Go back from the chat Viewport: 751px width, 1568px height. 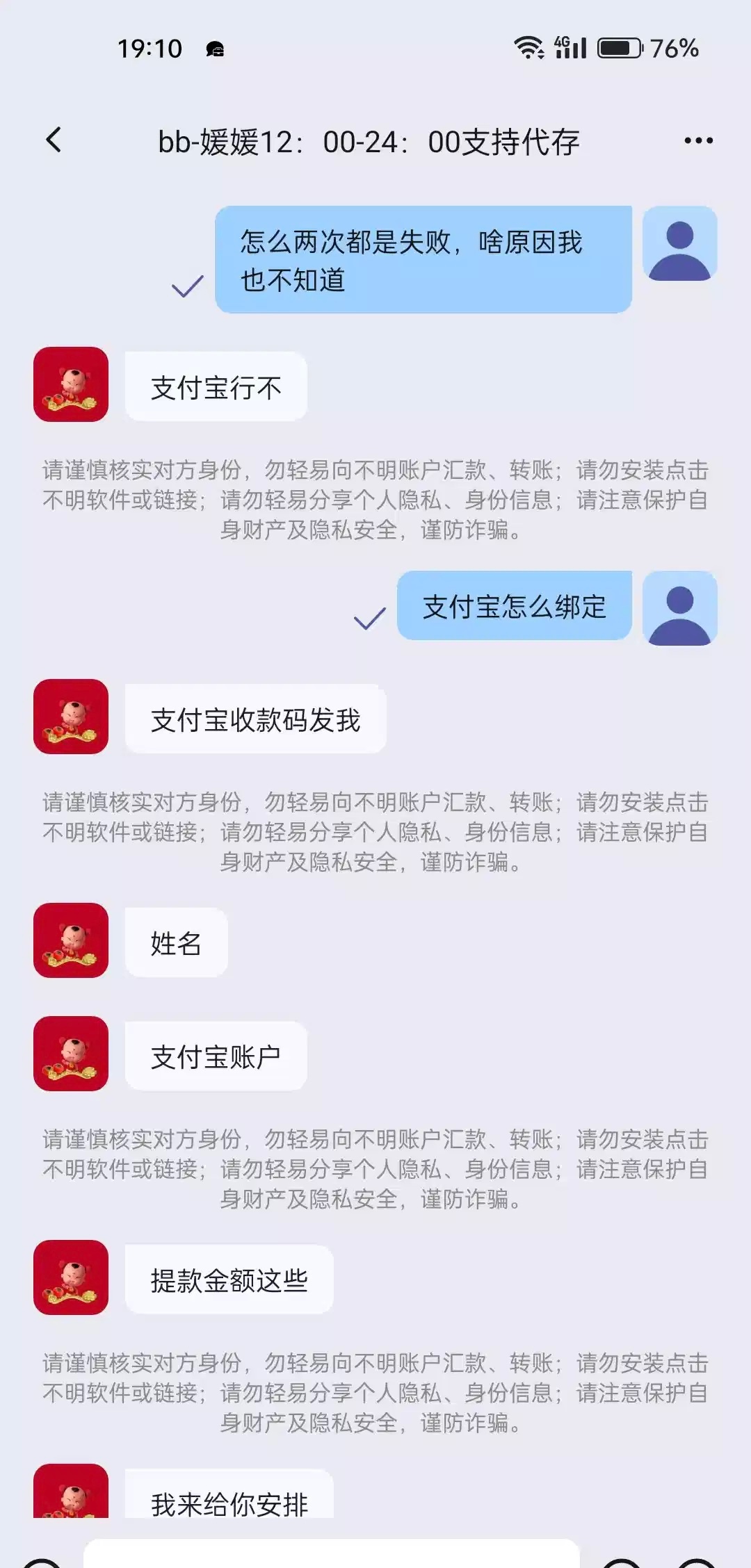(54, 140)
